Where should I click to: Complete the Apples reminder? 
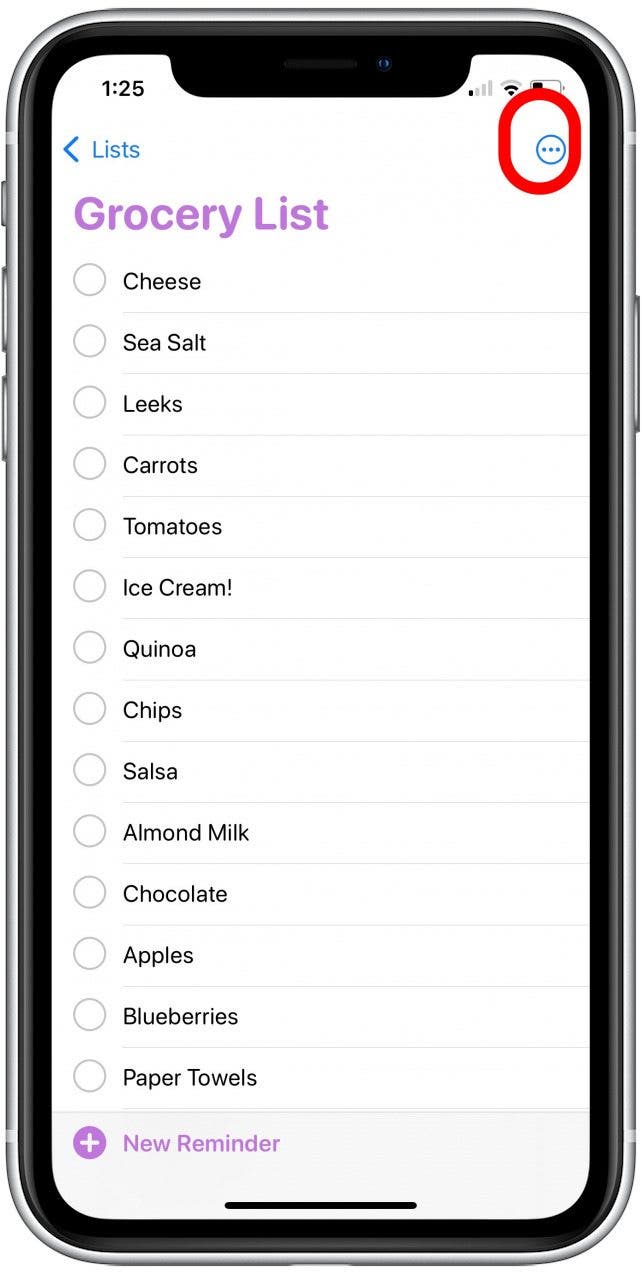tap(90, 954)
